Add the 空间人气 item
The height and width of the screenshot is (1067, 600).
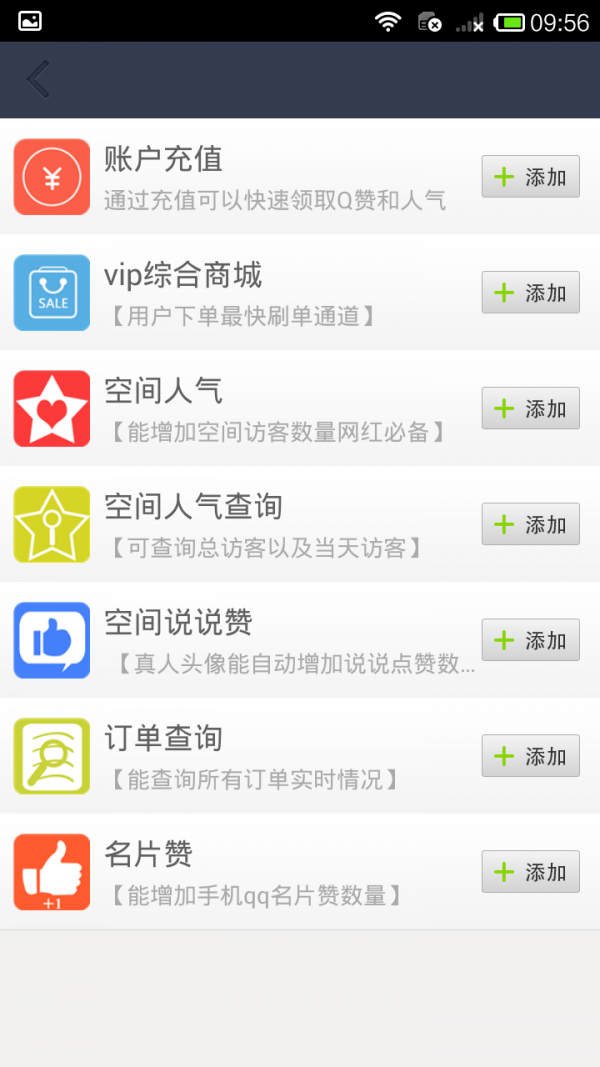pos(531,408)
